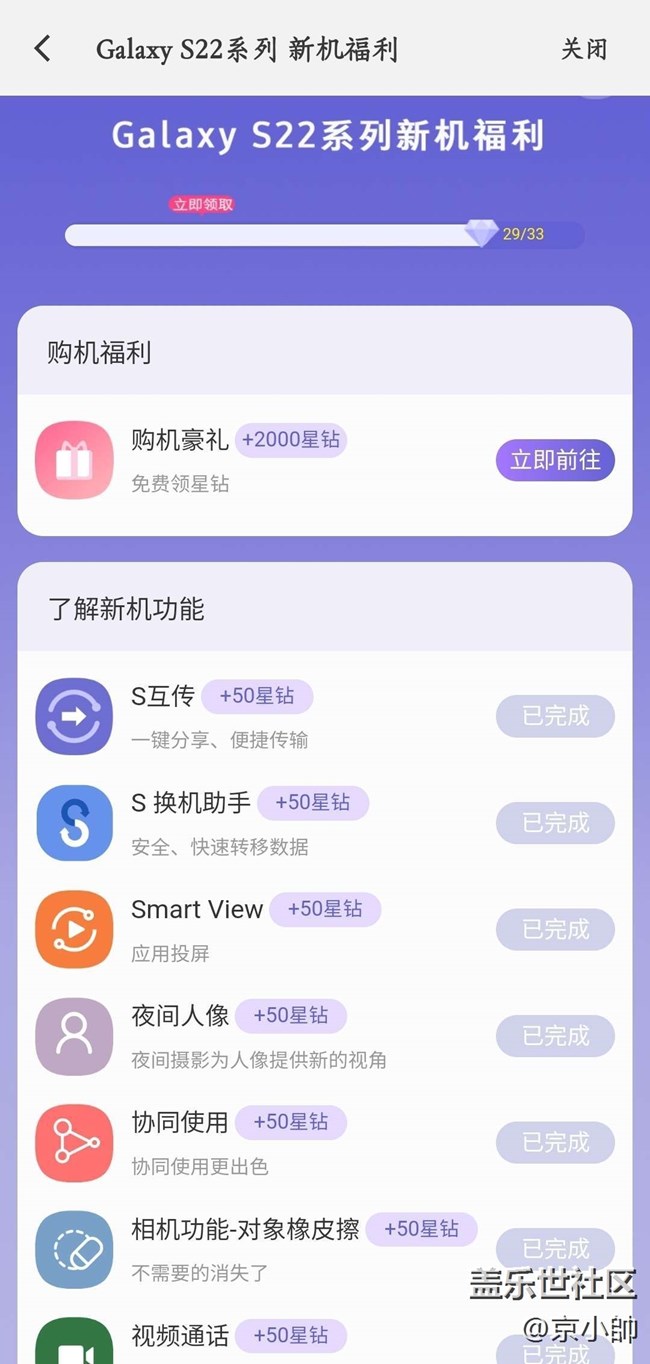Tap the 立即领取 claim badge
Viewport: 650px width, 1364px height.
[203, 204]
